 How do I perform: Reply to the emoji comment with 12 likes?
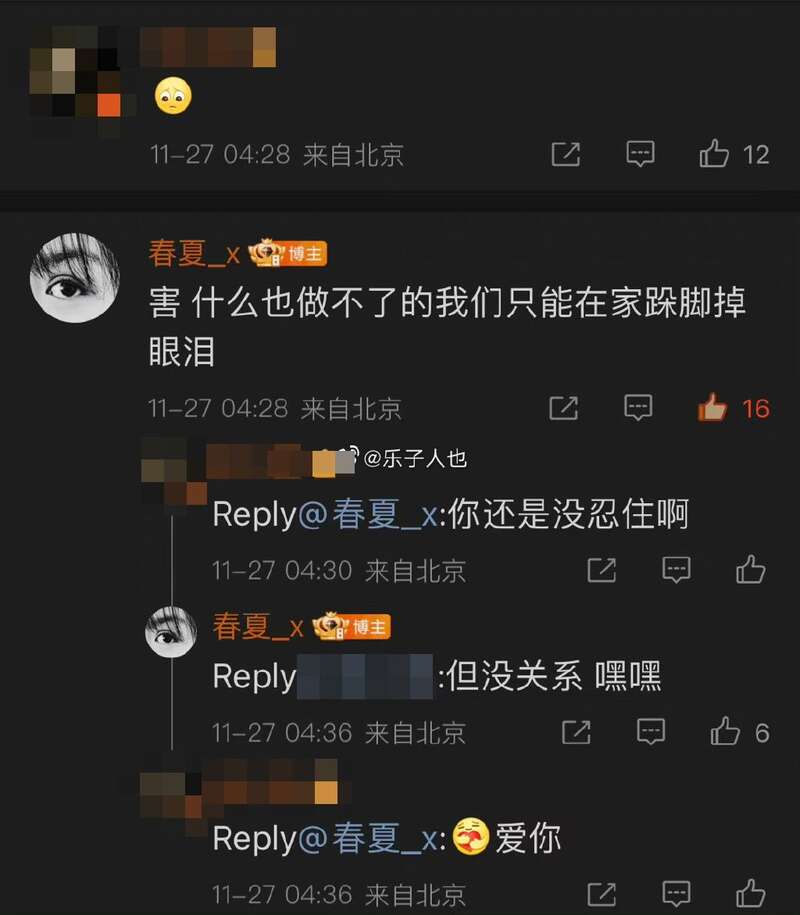640,154
